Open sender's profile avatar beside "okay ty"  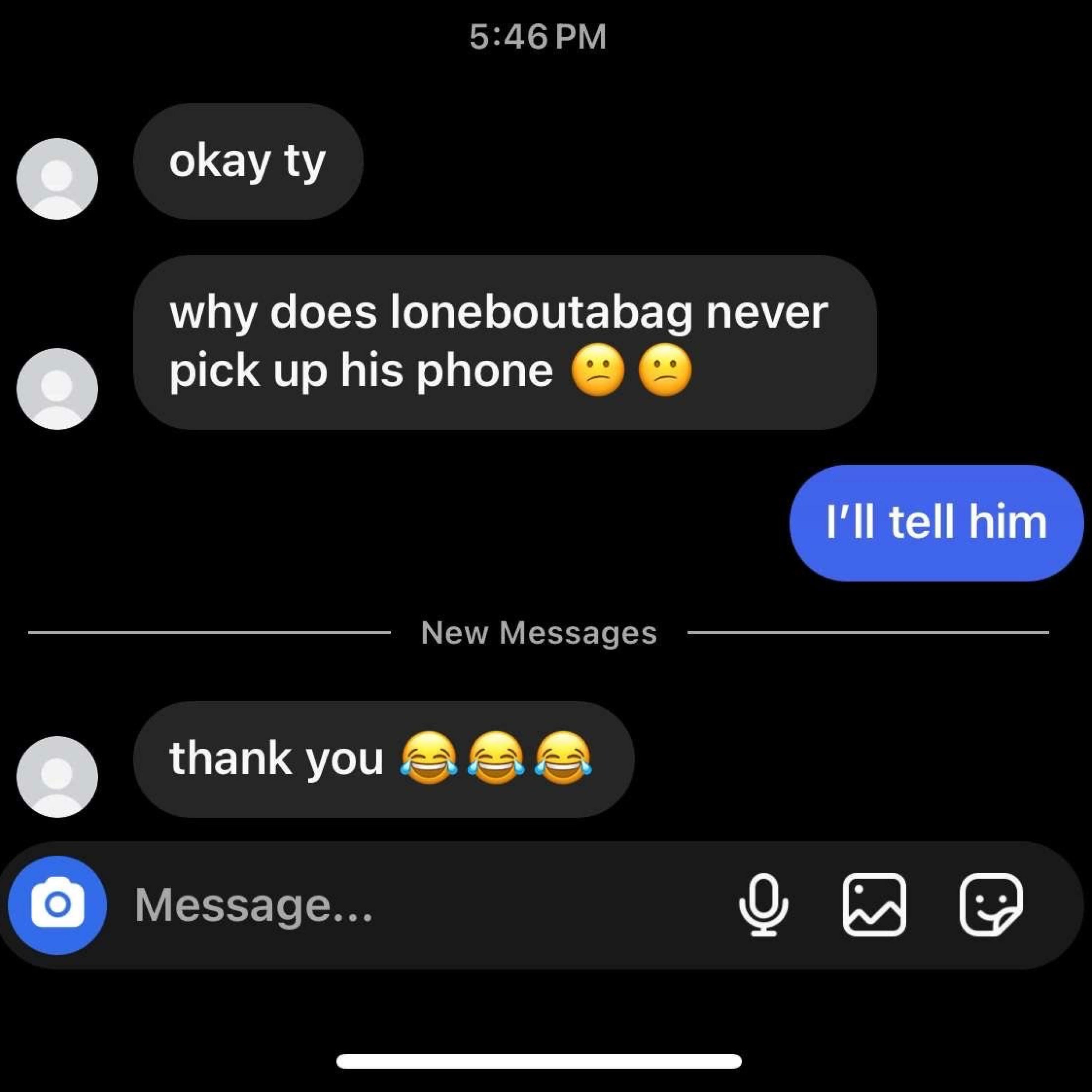(x=57, y=179)
